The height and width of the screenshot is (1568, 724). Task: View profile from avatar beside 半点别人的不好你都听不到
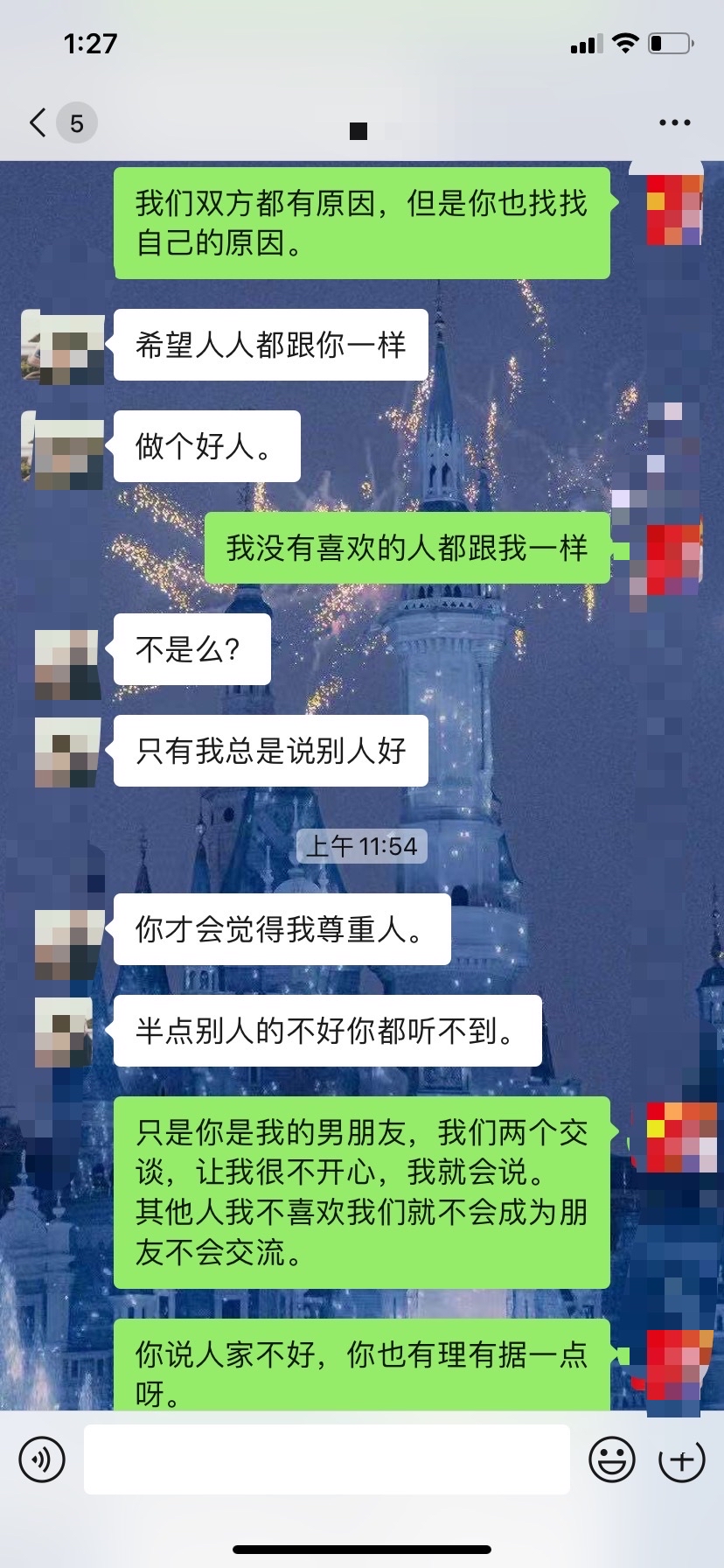click(64, 1032)
